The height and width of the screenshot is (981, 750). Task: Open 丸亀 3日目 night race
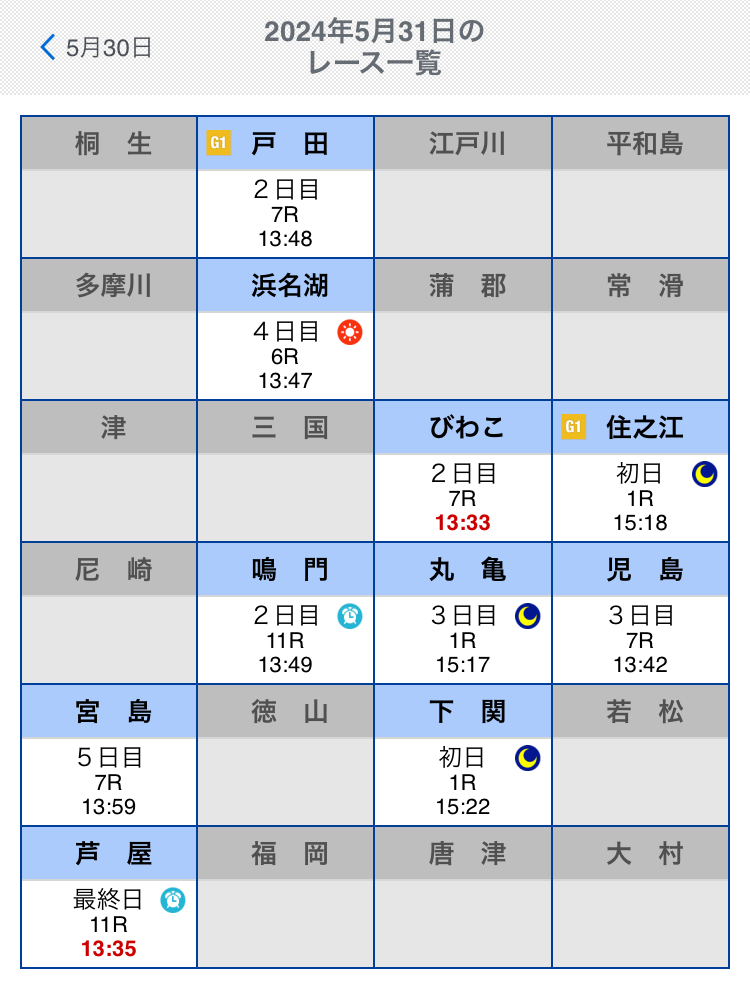pos(463,639)
